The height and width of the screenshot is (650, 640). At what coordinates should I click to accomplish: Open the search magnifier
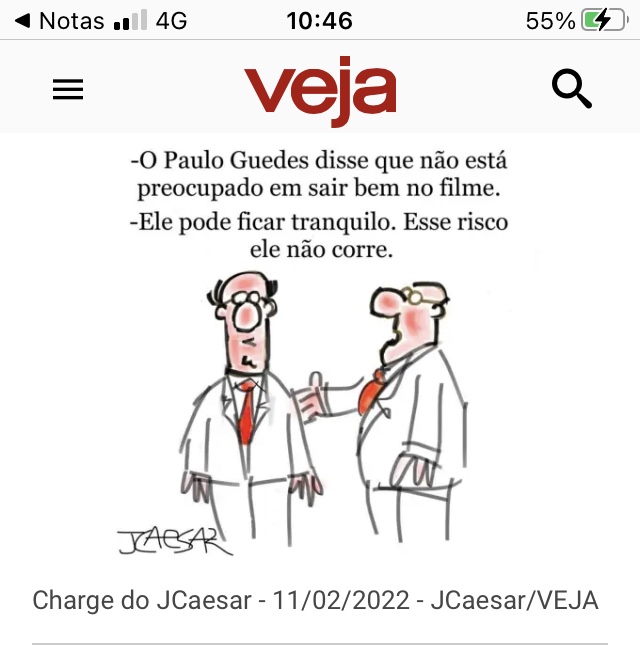(572, 90)
